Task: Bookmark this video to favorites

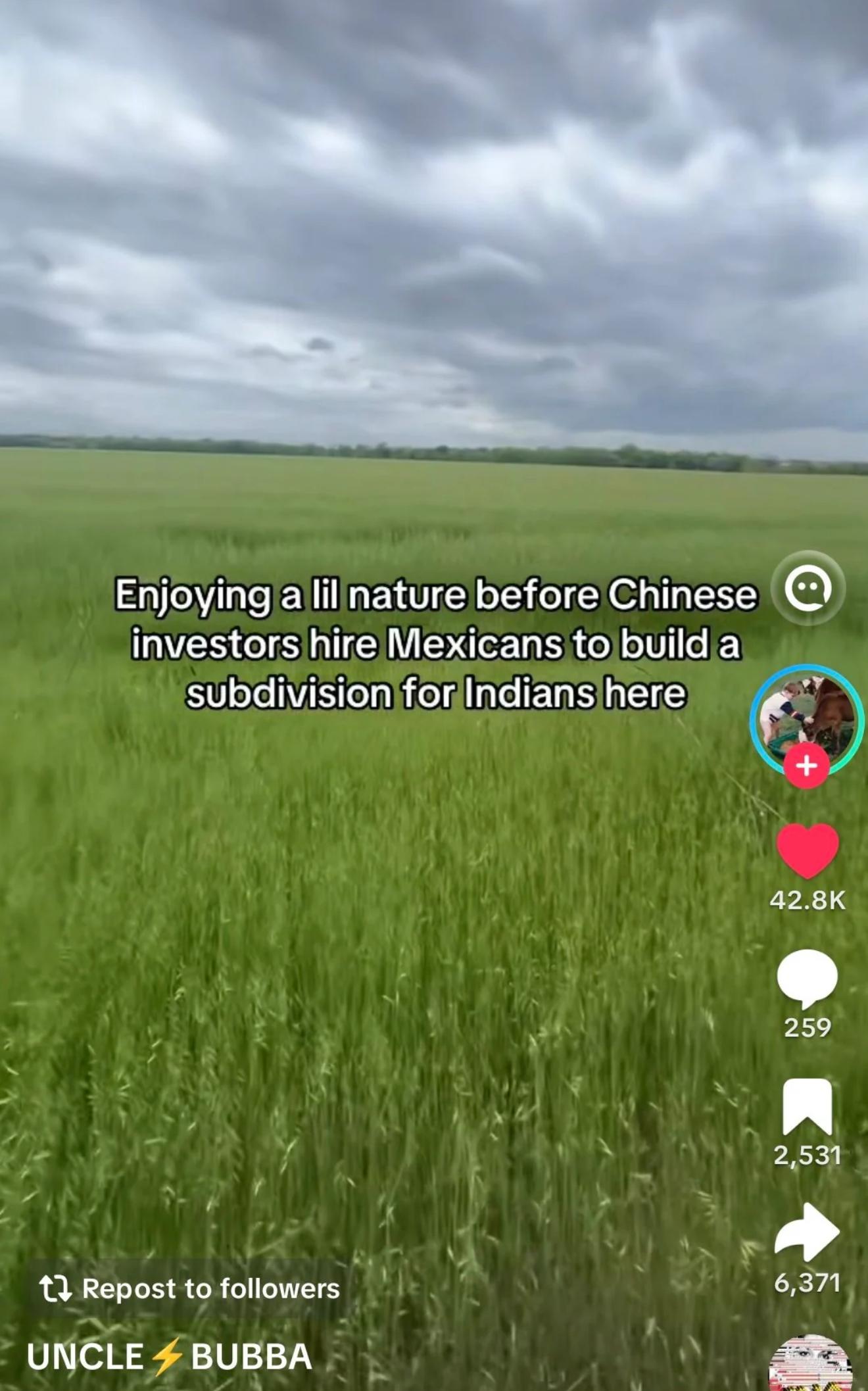Action: 807,1106
